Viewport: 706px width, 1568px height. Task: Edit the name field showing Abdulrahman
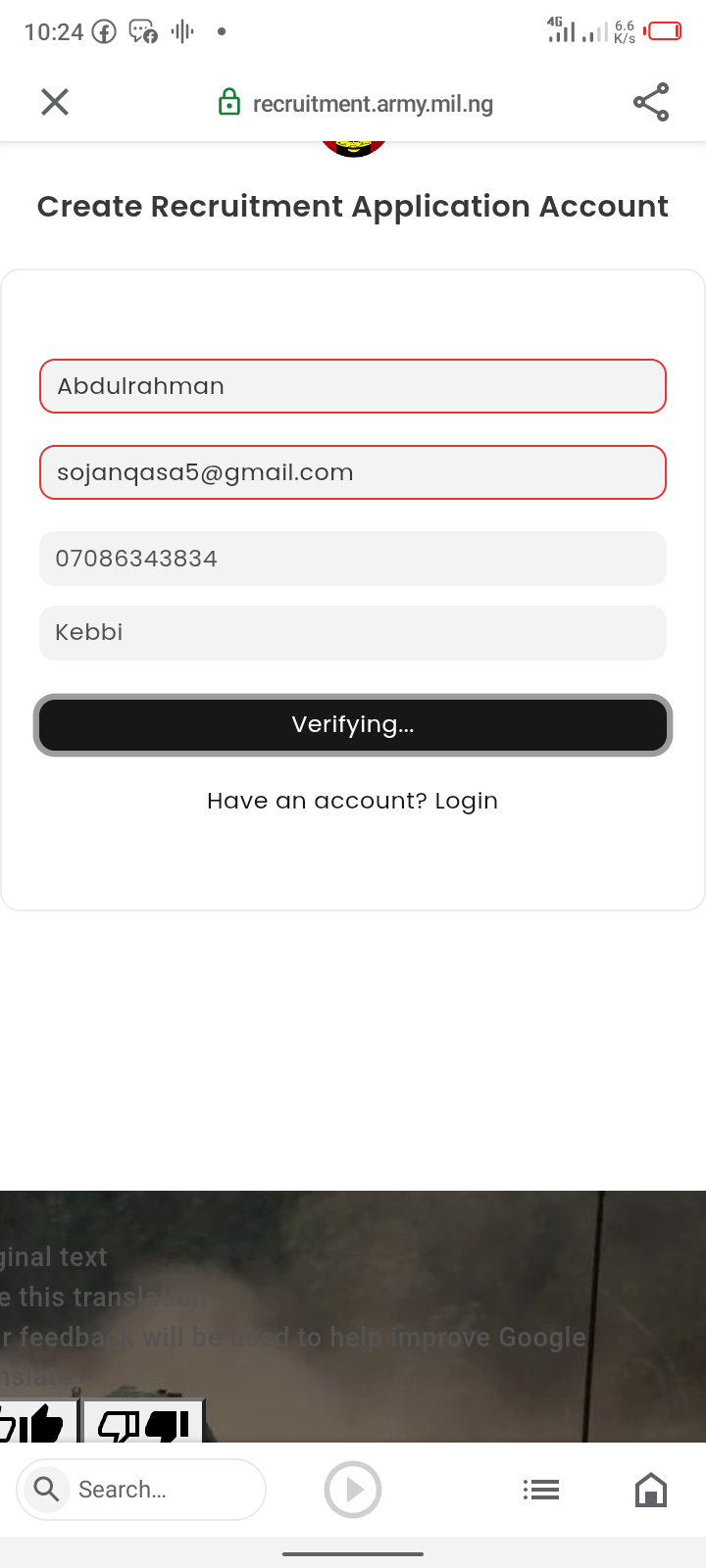pyautogui.click(x=353, y=386)
